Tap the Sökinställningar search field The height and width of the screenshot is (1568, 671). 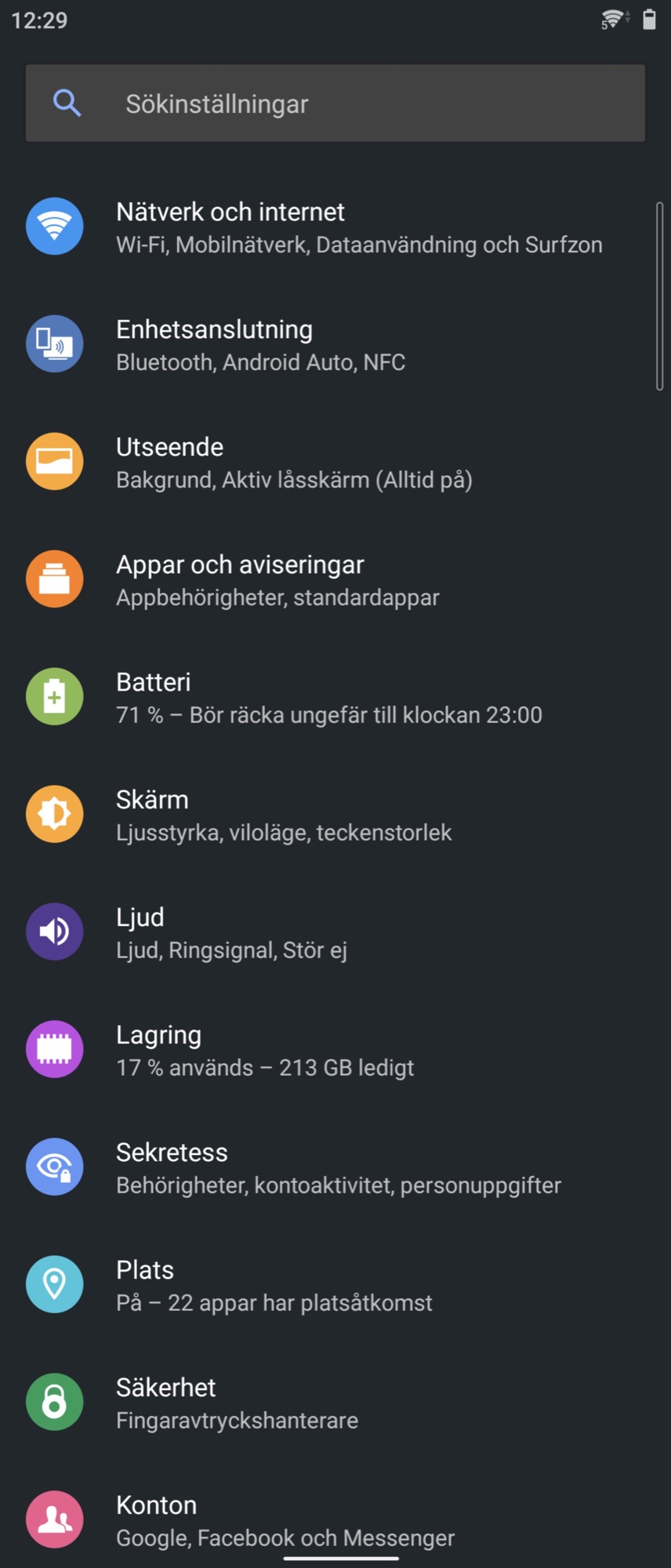(335, 103)
